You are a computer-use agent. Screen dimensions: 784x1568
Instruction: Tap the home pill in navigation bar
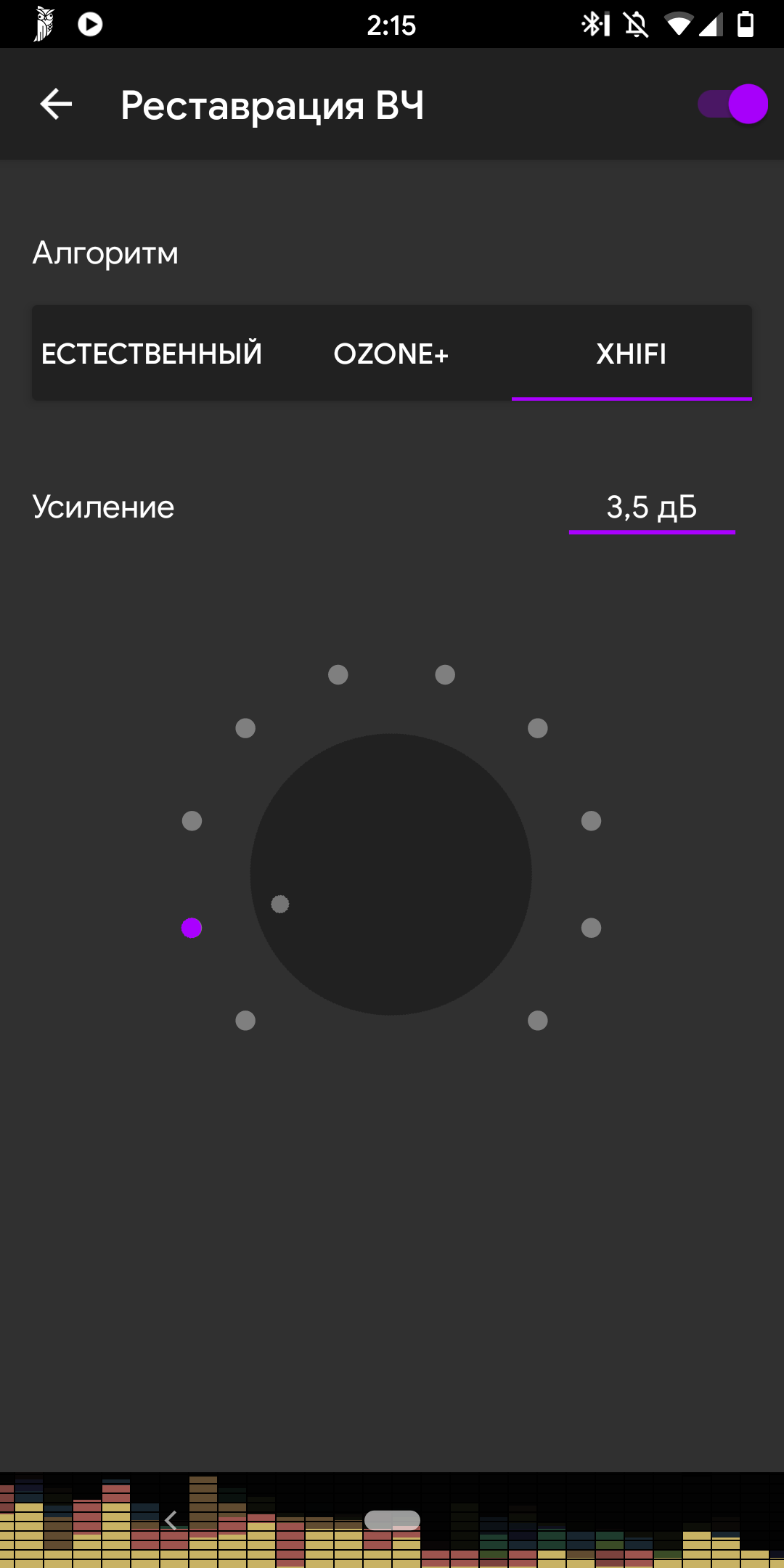coord(392,1520)
